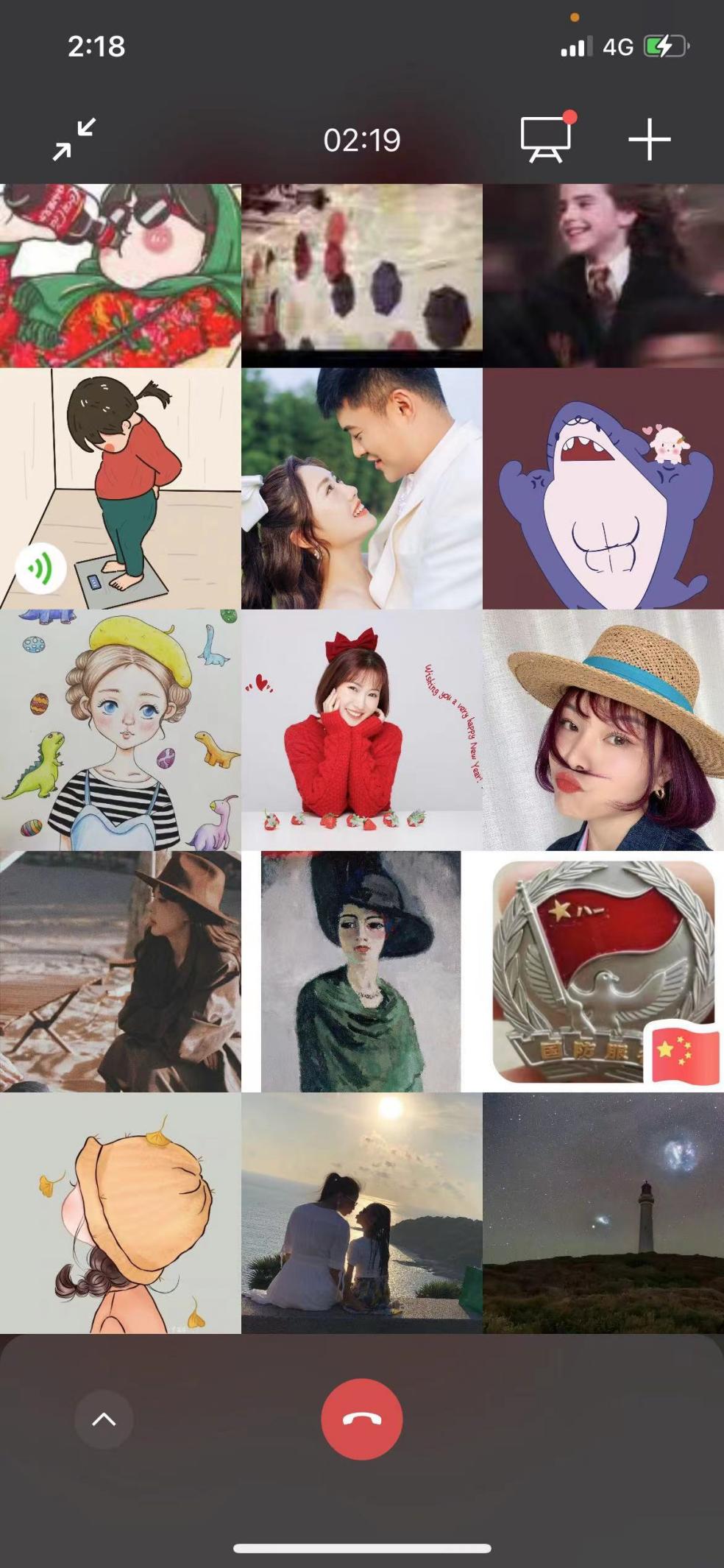Tap the lighthouse night sky avatar tile
724x1568 pixels.
coord(603,1212)
